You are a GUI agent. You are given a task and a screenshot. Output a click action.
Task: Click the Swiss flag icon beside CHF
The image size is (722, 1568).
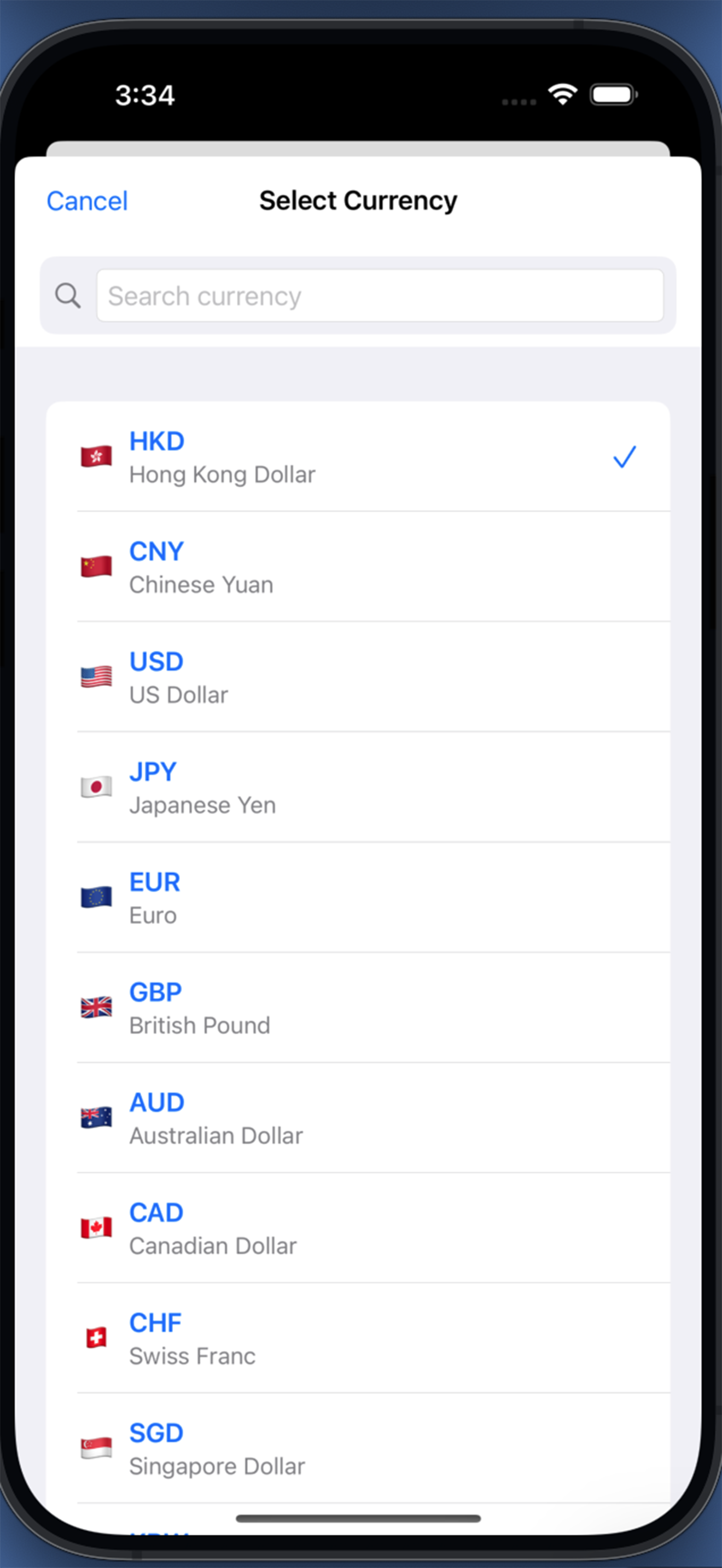96,1337
